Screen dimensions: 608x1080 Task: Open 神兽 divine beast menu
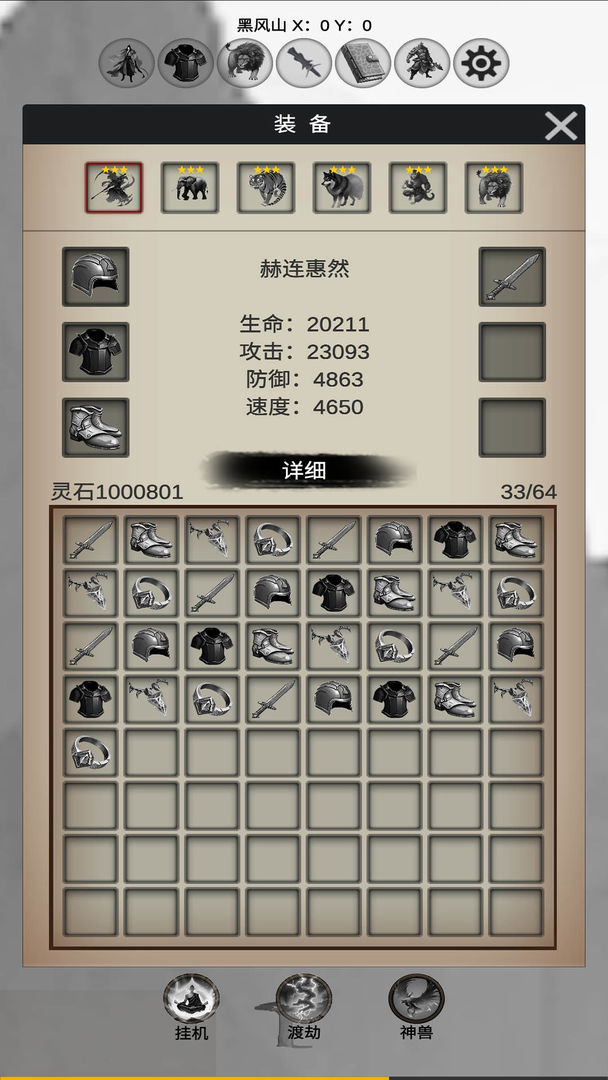pos(416,1005)
